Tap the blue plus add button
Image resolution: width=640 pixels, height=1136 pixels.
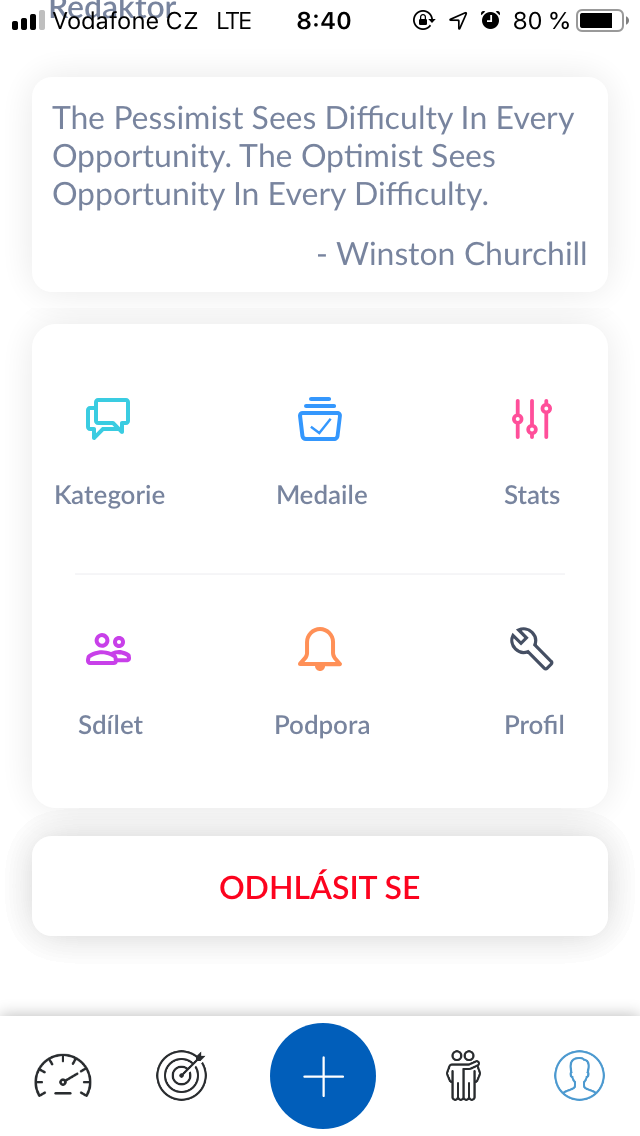click(322, 1076)
